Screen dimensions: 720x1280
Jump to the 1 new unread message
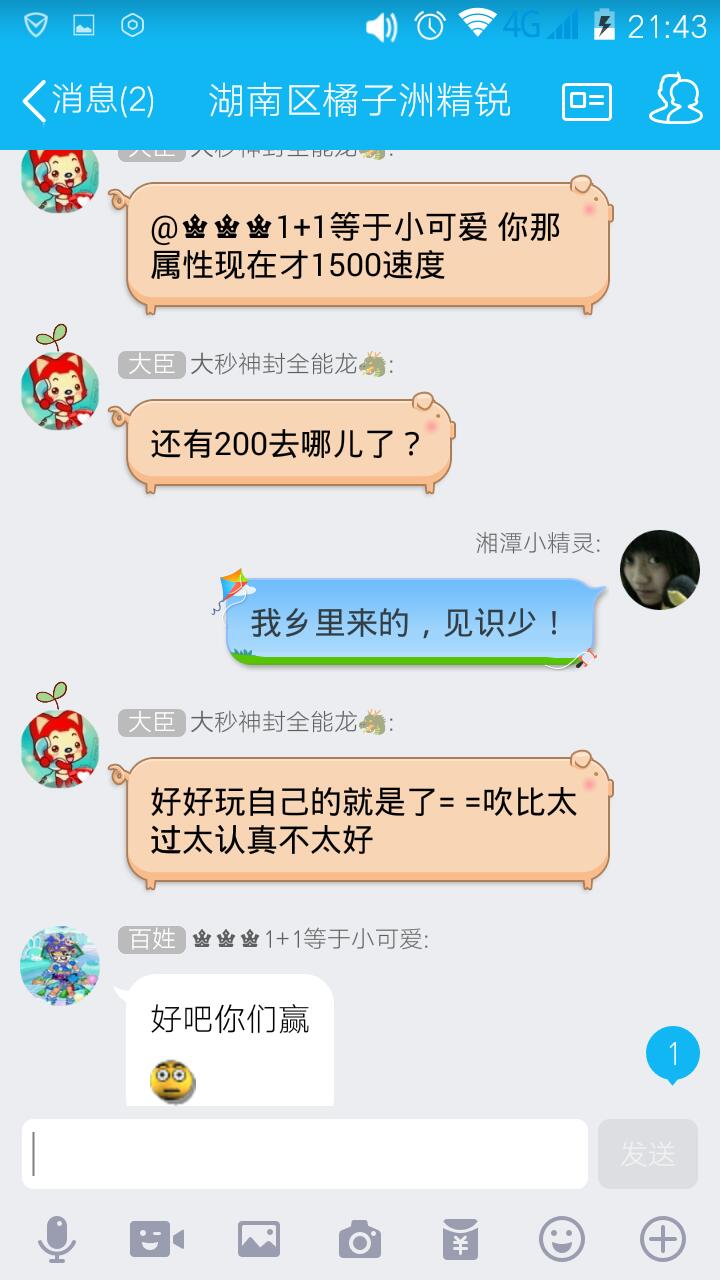point(672,1054)
